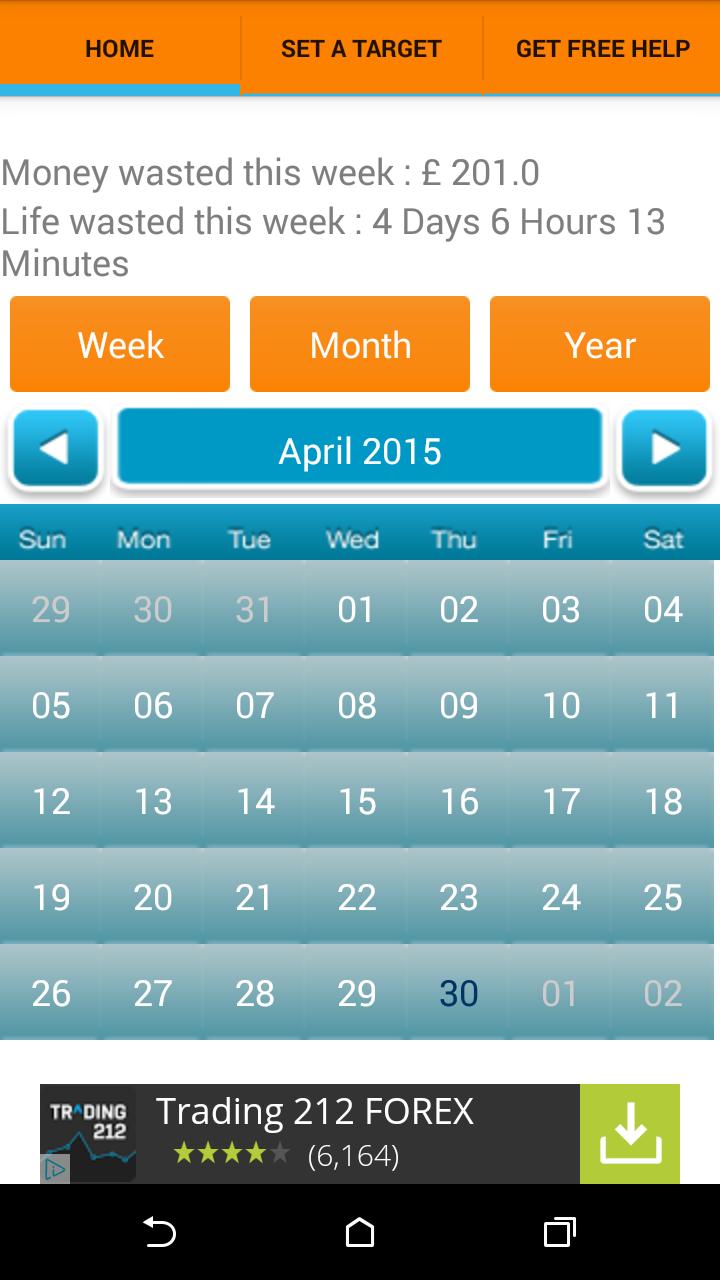Open the Get Free Help tab
Screen dimensions: 720x1280
coord(602,48)
